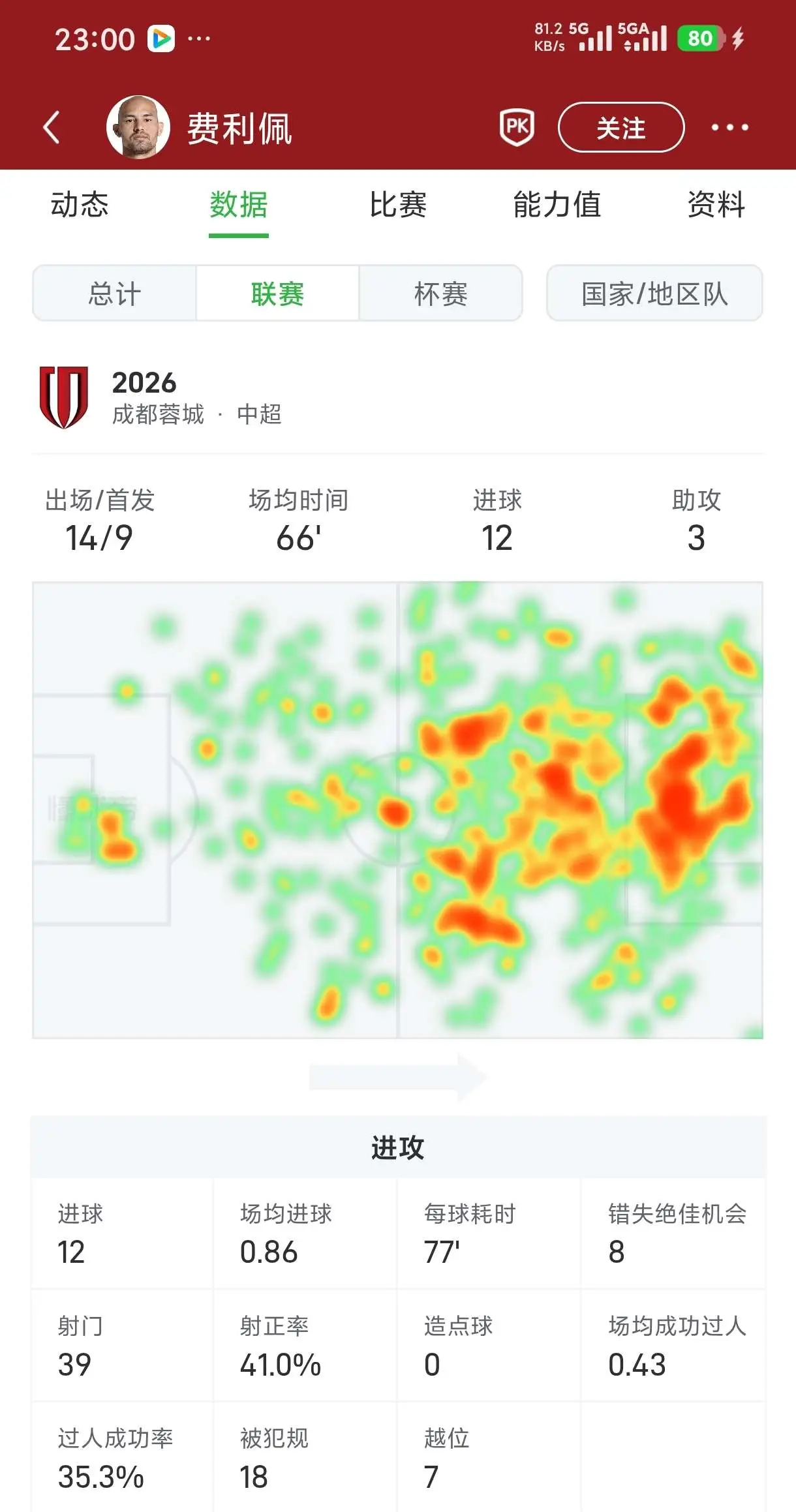Follow the player with 关注 button

[621, 127]
